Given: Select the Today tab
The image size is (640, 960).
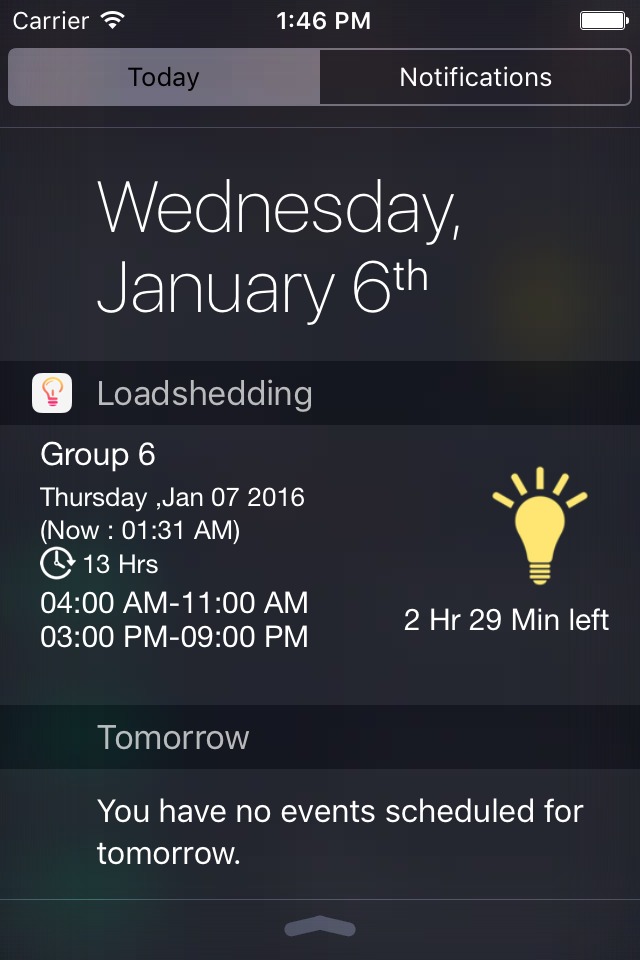Looking at the screenshot, I should [164, 77].
